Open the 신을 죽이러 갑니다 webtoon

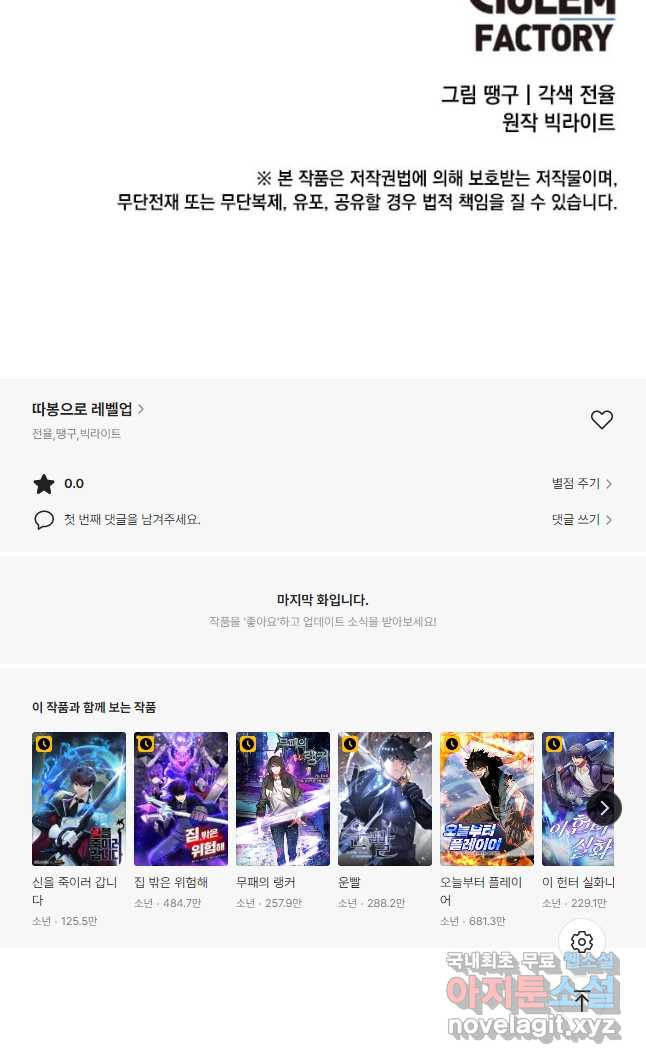coord(79,799)
